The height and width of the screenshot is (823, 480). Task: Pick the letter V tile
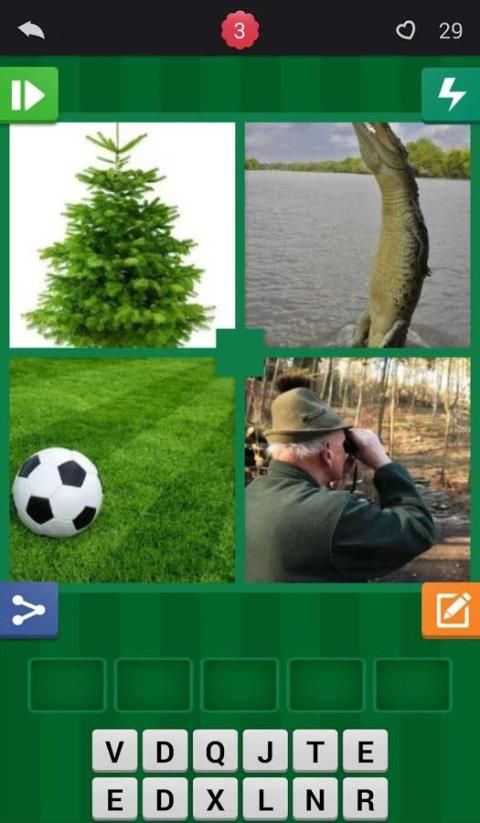pos(114,752)
